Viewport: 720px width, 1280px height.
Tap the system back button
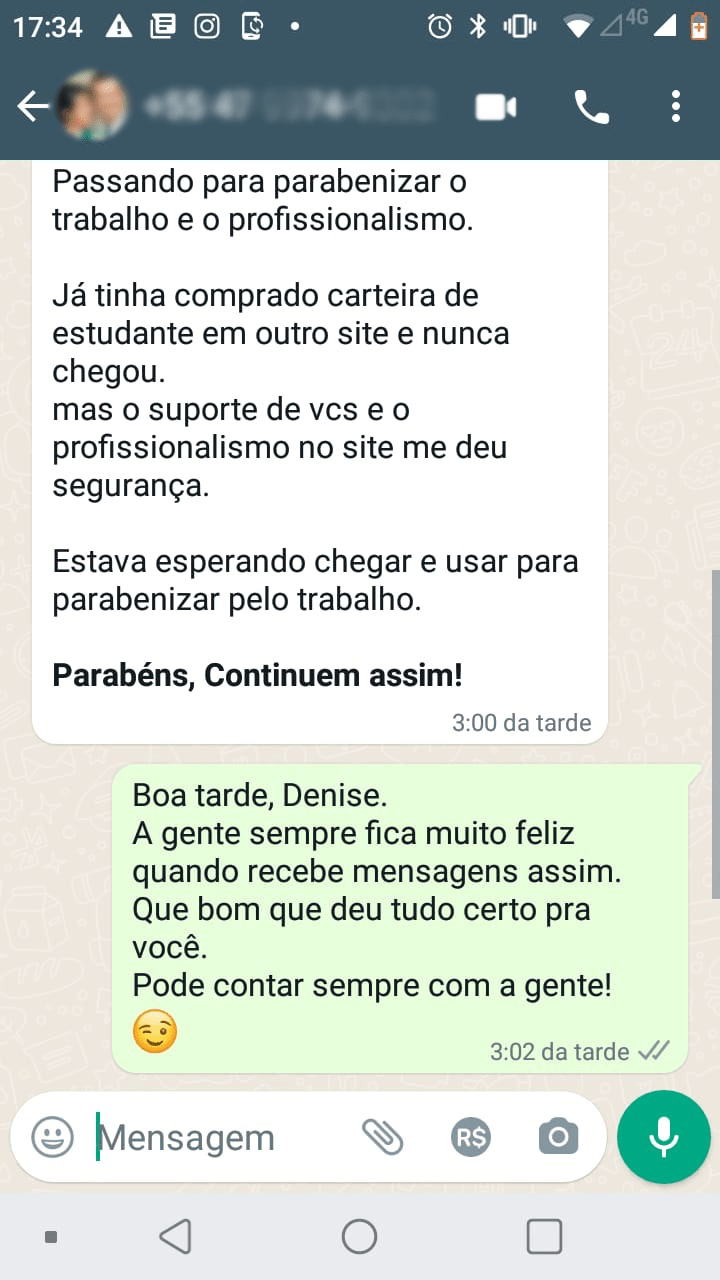176,1237
